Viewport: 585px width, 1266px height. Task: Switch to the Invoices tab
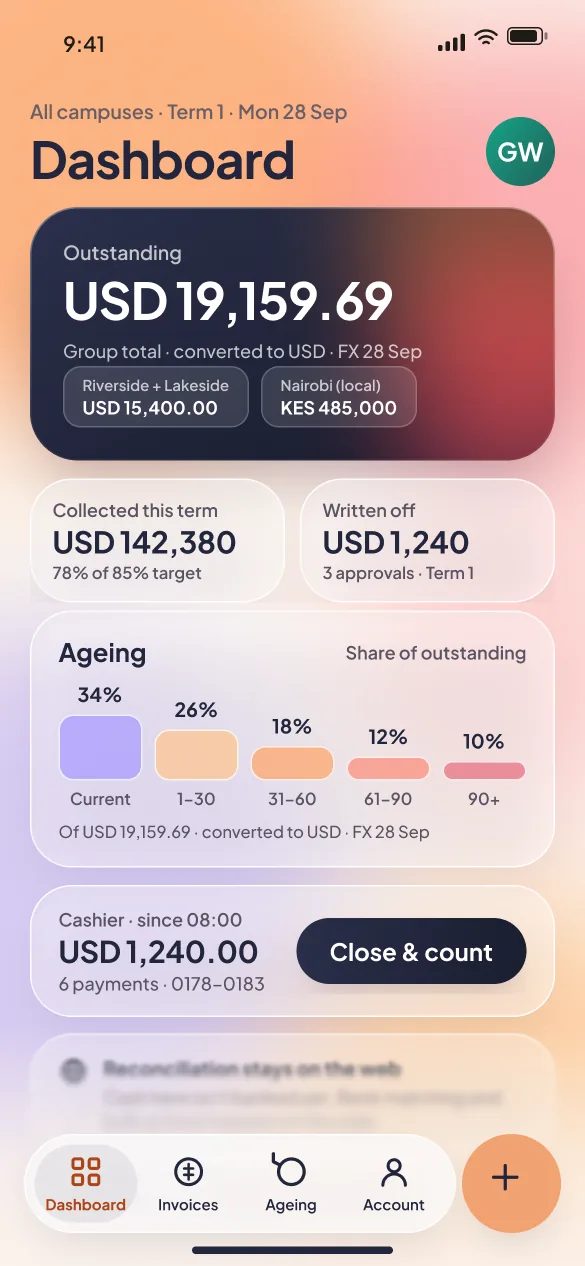tap(188, 1184)
